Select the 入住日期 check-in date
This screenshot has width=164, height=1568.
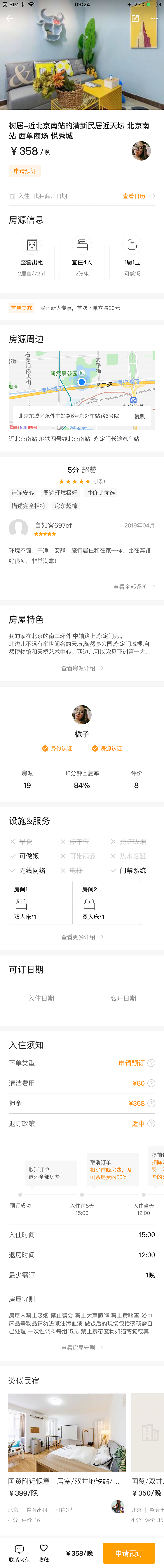point(41,998)
